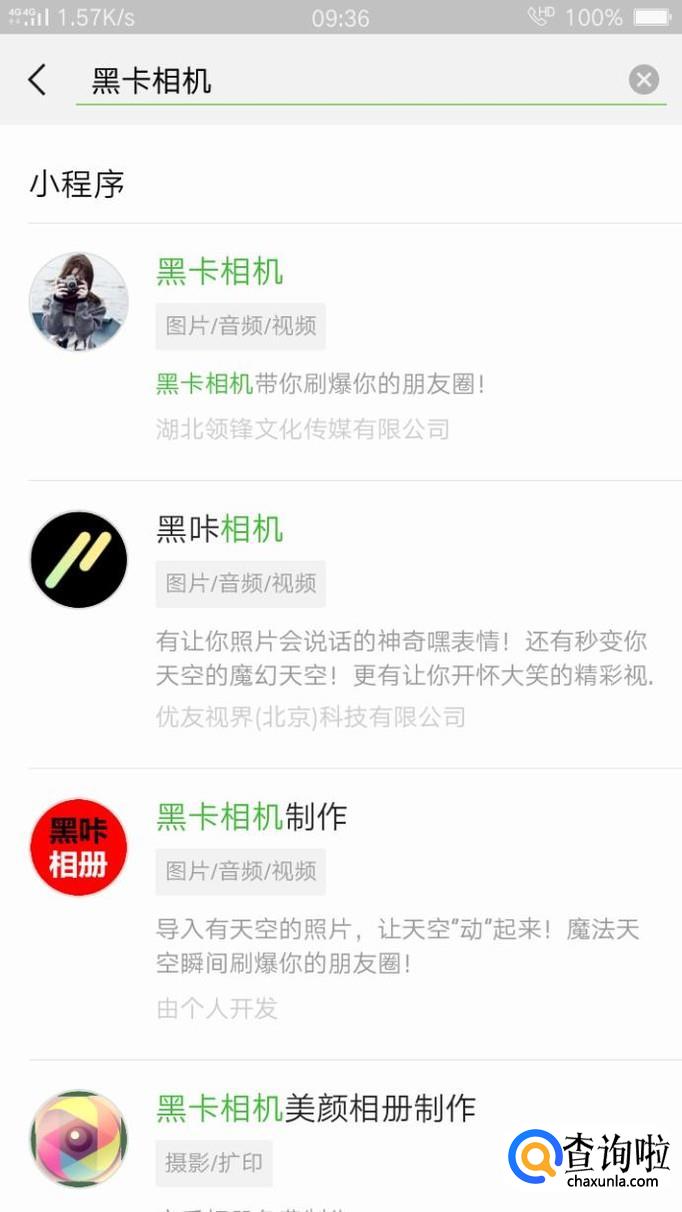Go back from the search screen
Screen dimensions: 682x1212
tap(38, 80)
